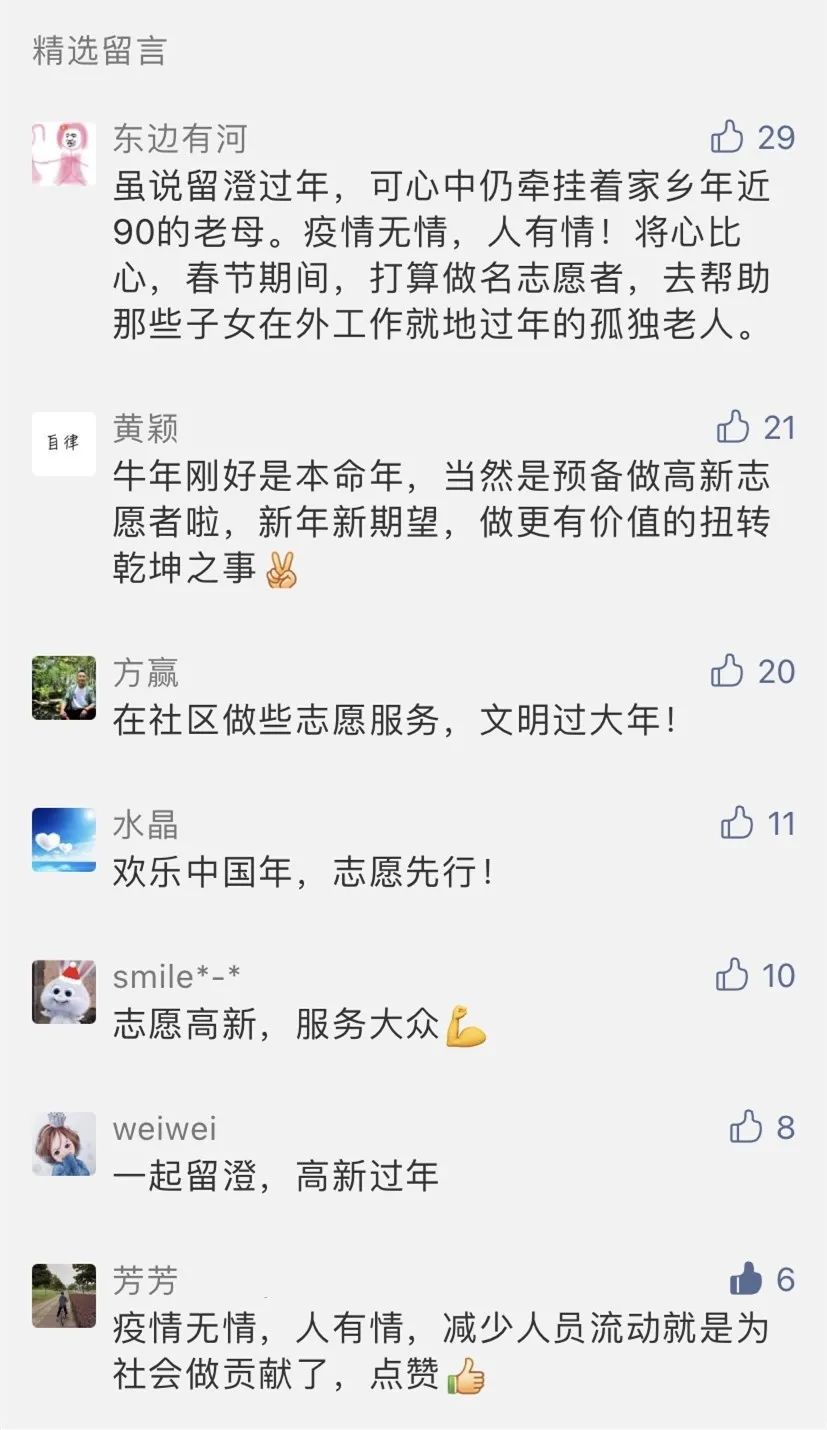Like 方赢's comment on 志愿服务
Image resolution: width=827 pixels, height=1430 pixels.
pos(727,671)
